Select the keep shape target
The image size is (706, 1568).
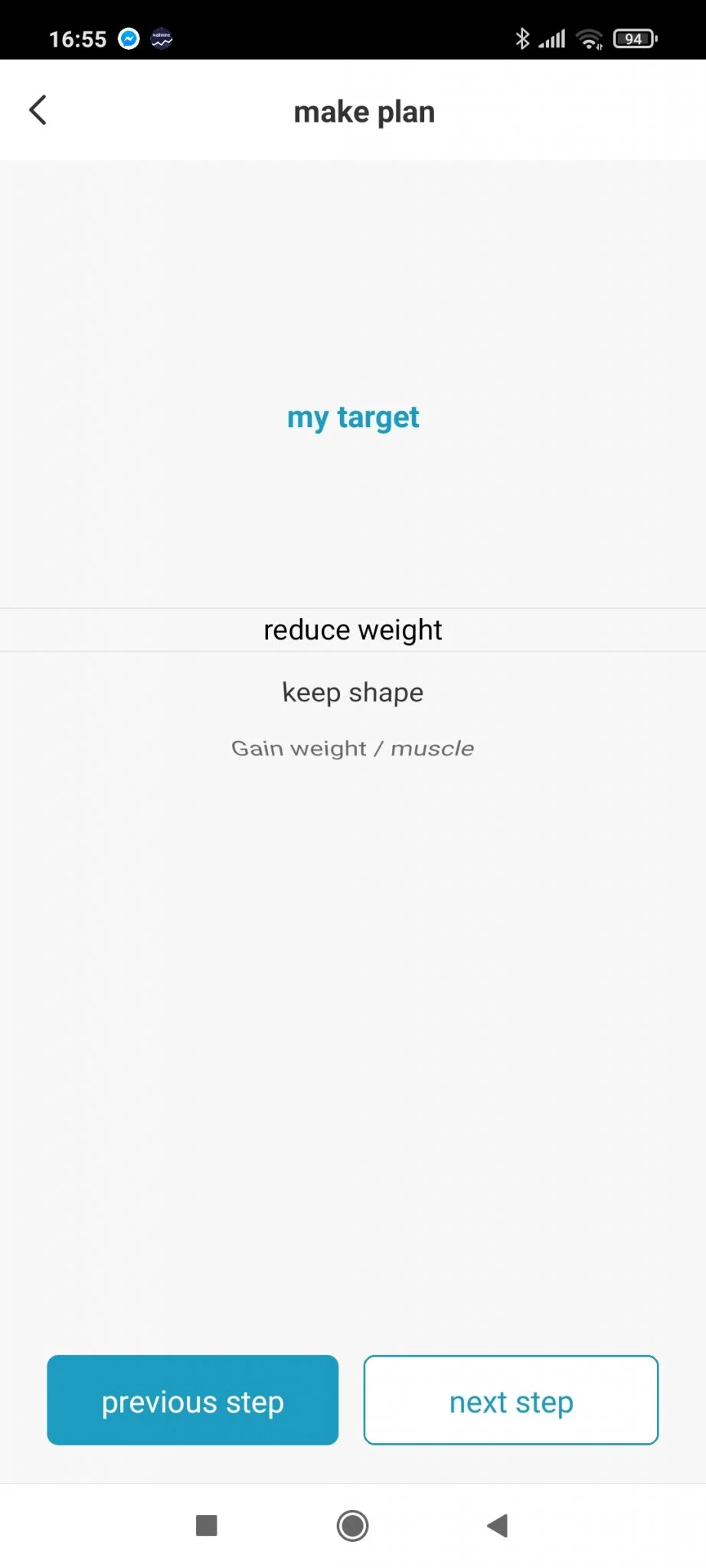352,692
